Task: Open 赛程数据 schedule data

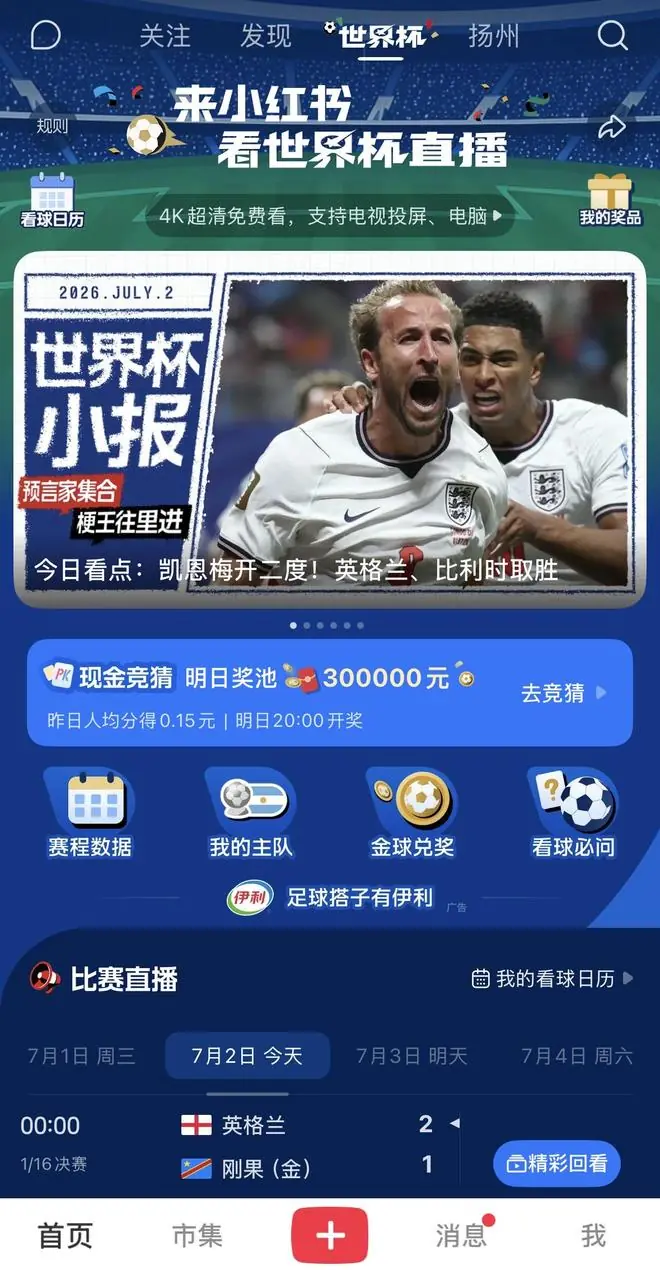Action: (90, 814)
